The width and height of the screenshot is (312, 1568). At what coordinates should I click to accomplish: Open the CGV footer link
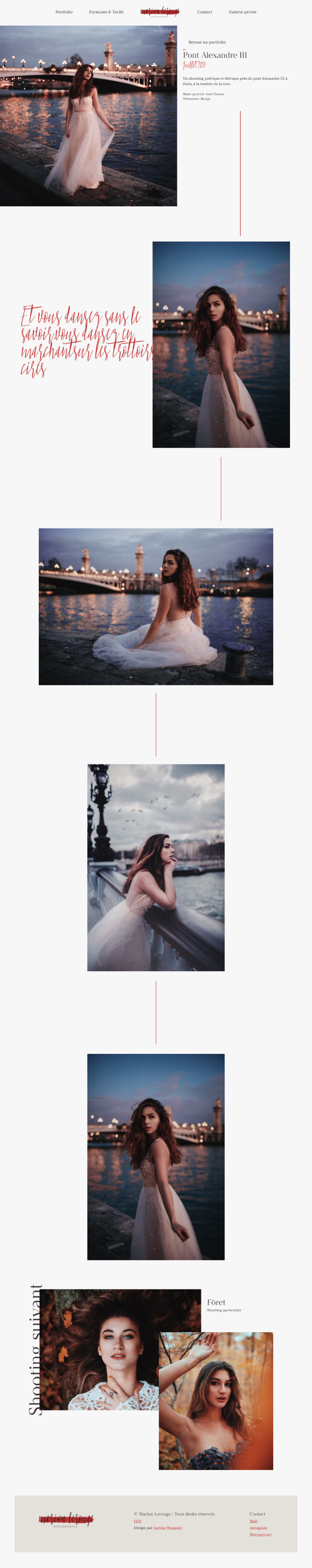[137, 1520]
